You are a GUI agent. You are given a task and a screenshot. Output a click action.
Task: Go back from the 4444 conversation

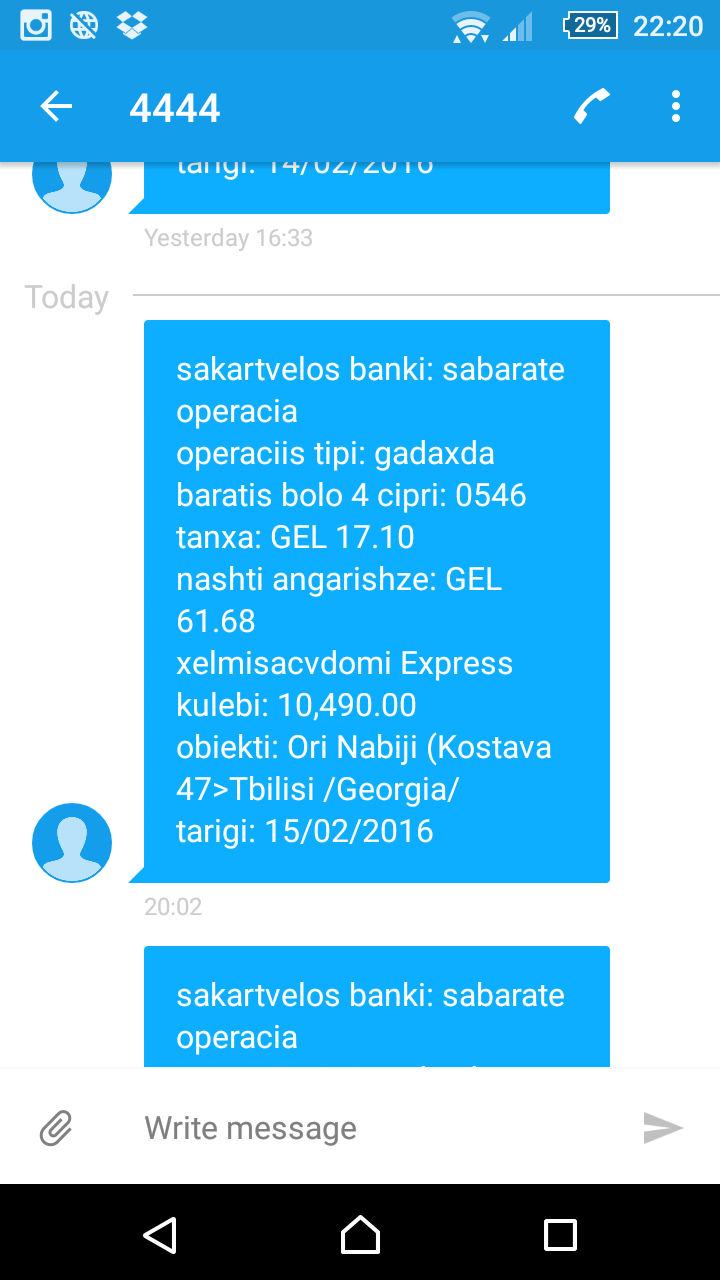click(x=56, y=107)
